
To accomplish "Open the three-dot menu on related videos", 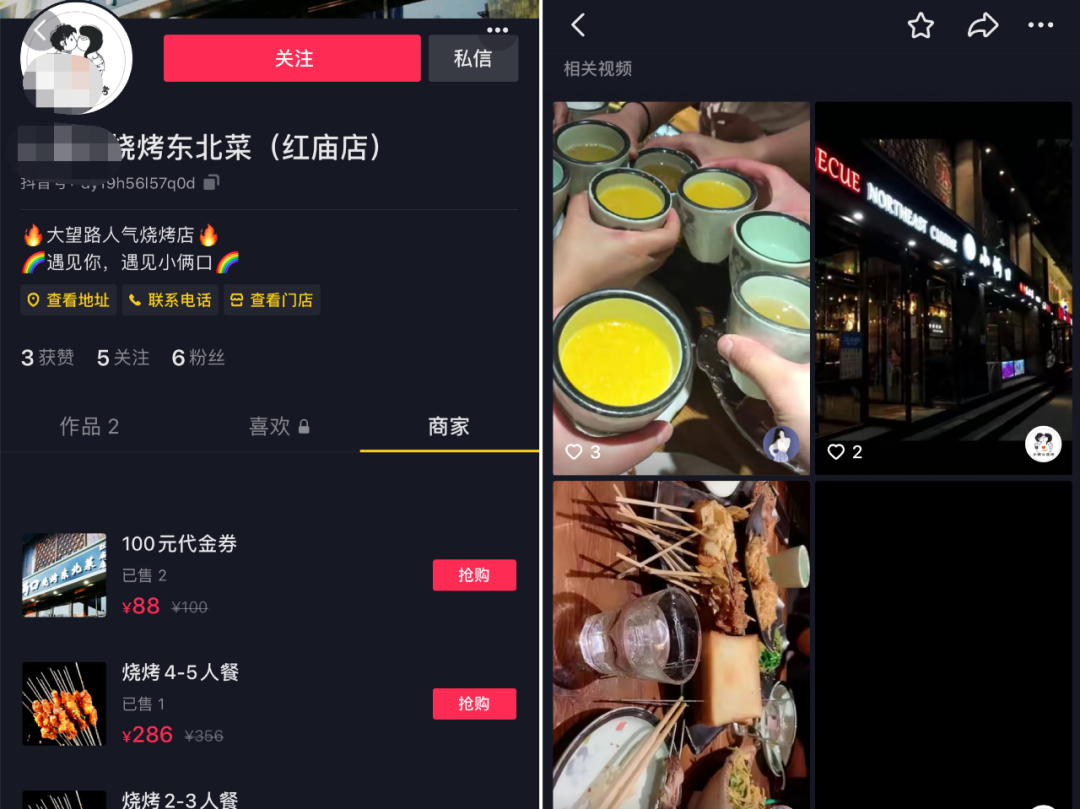I will [1040, 26].
